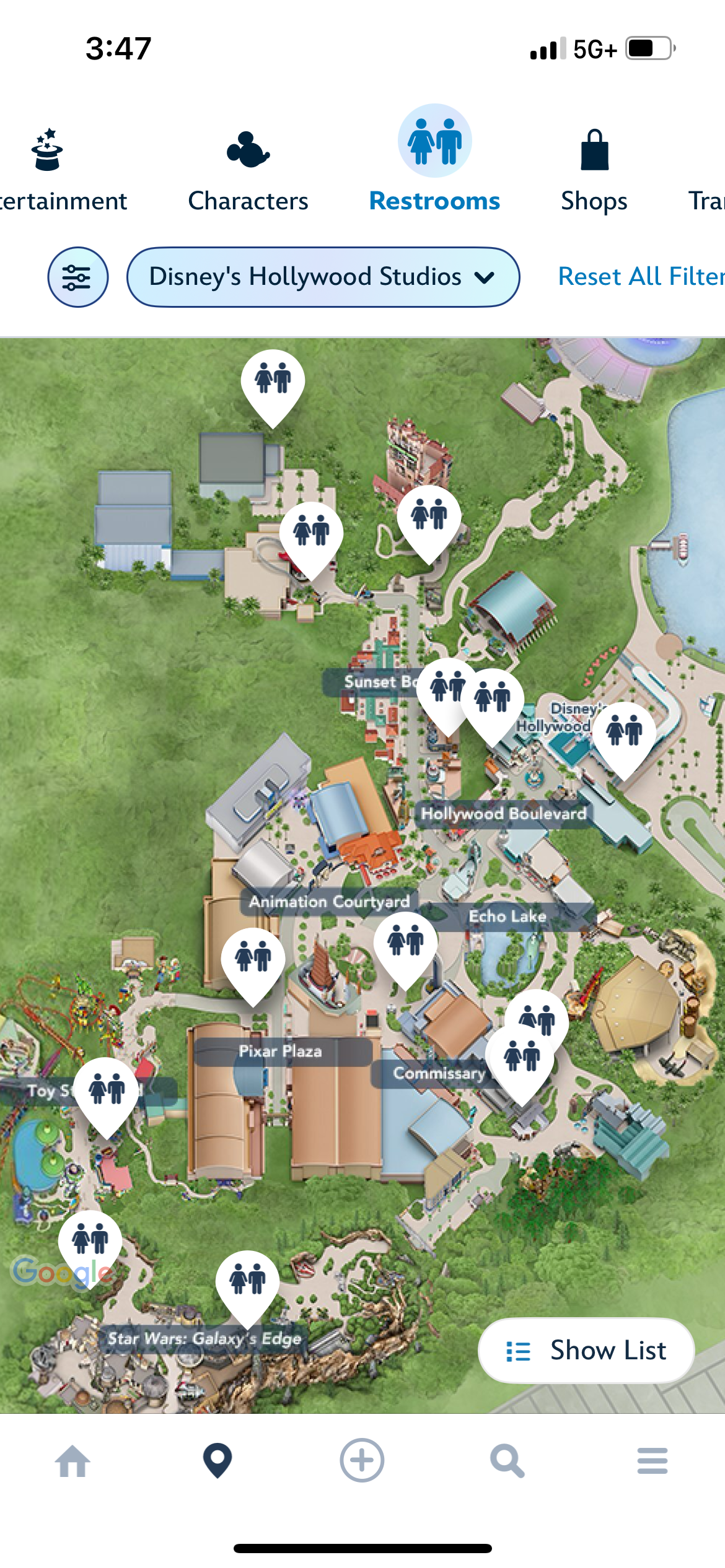This screenshot has height=1568, width=725.
Task: Open the filter settings icon
Action: [x=78, y=277]
